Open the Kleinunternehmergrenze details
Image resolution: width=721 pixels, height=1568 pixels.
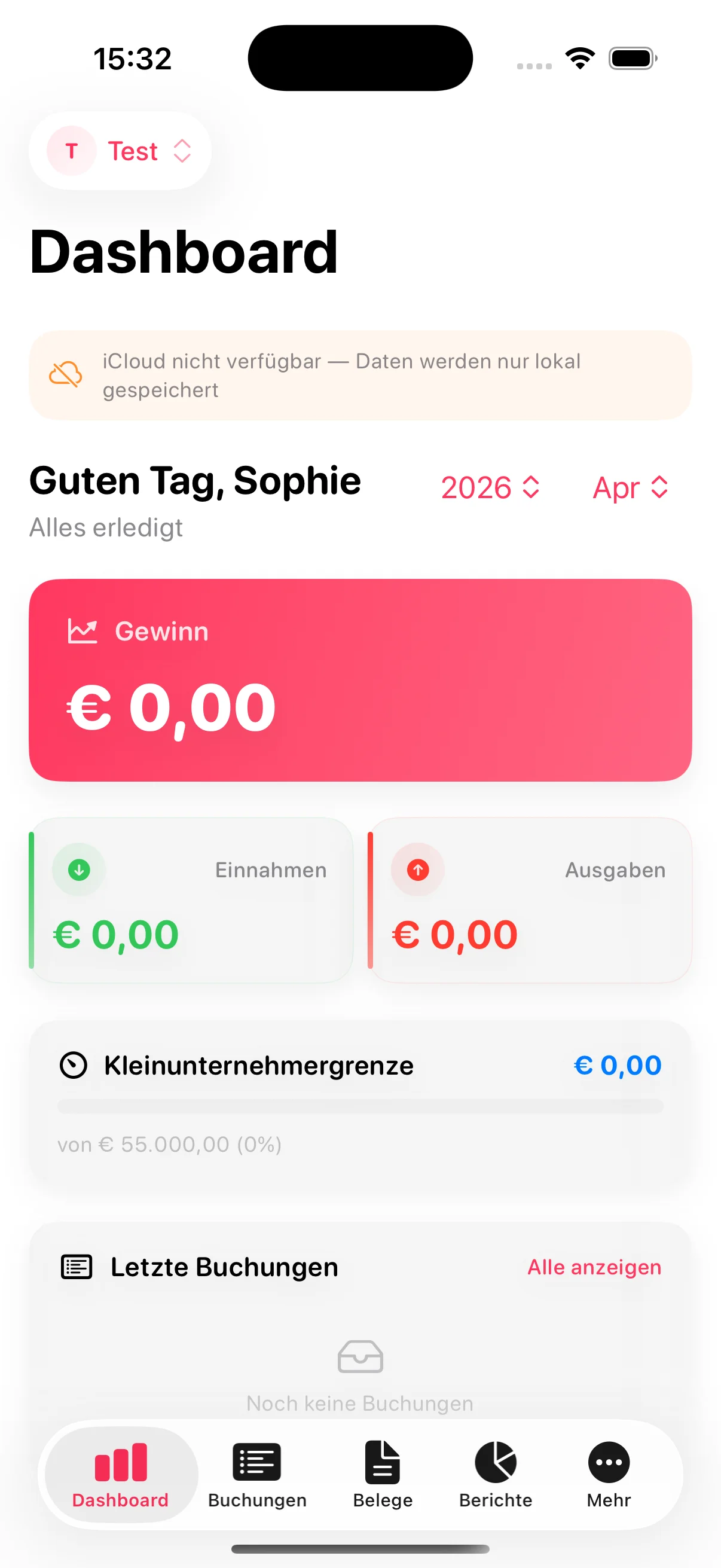coord(360,1100)
